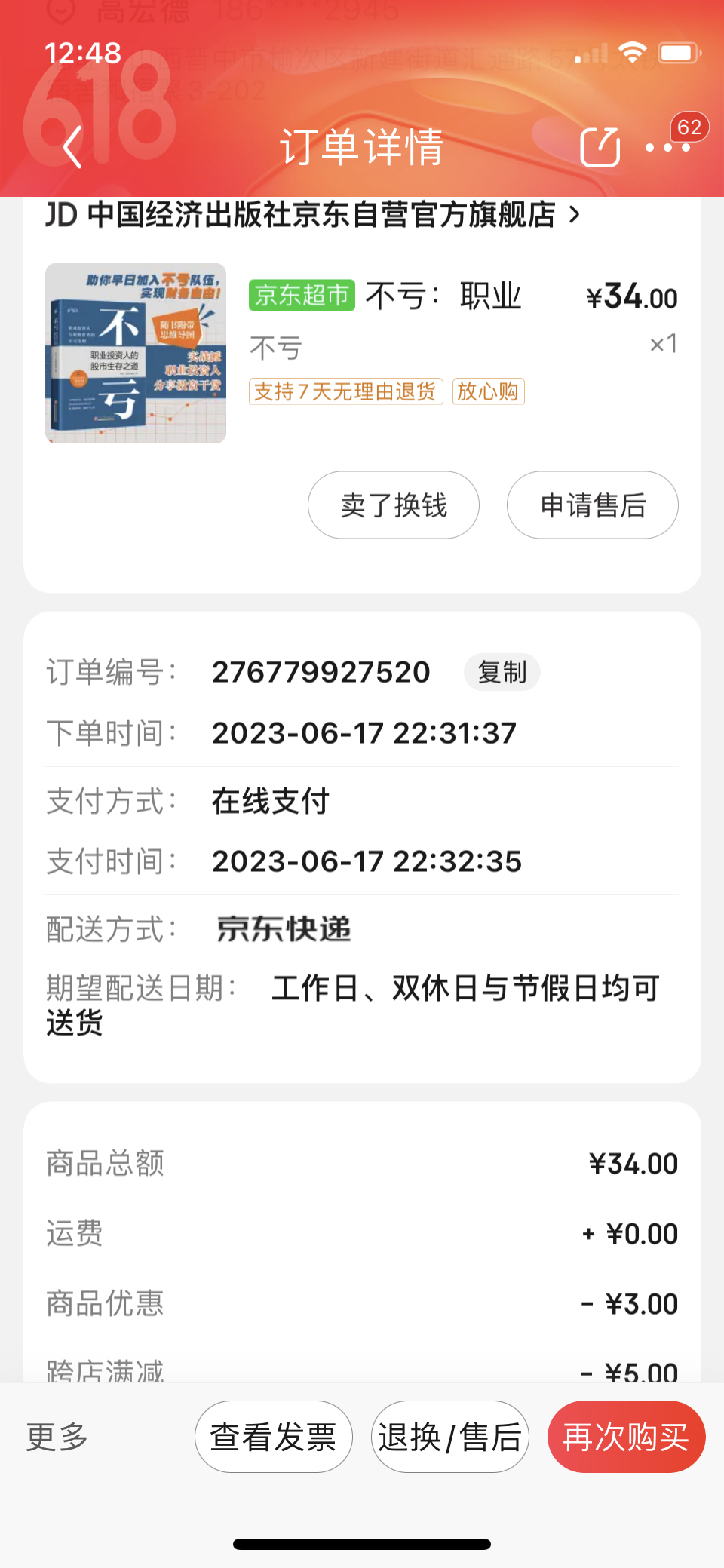Image resolution: width=724 pixels, height=1568 pixels.
Task: Share this order
Action: [600, 147]
